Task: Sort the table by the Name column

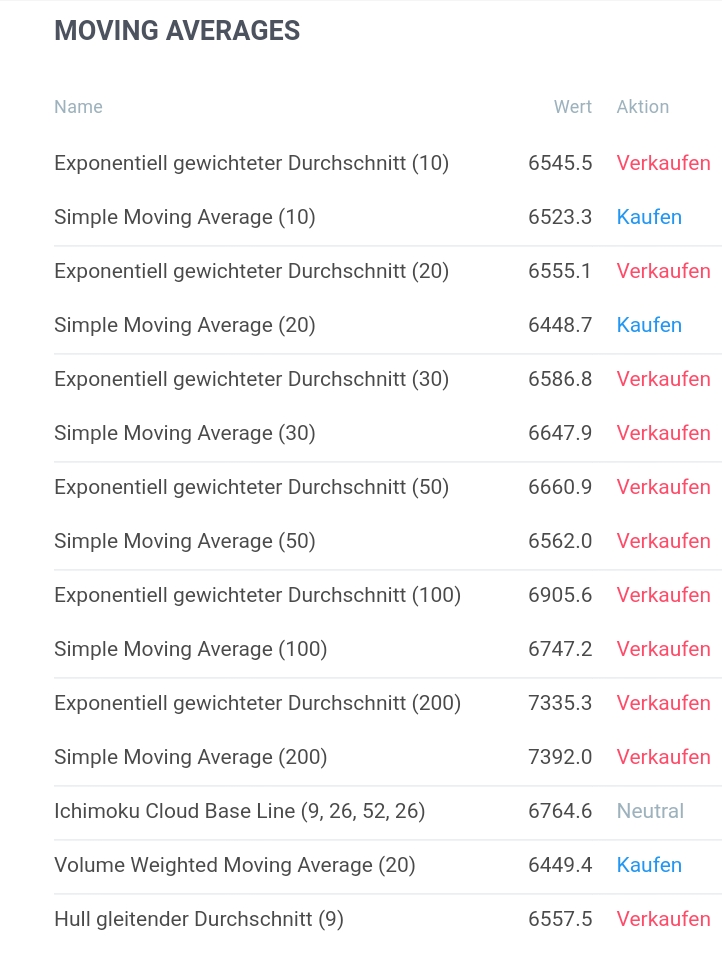Action: pos(78,107)
